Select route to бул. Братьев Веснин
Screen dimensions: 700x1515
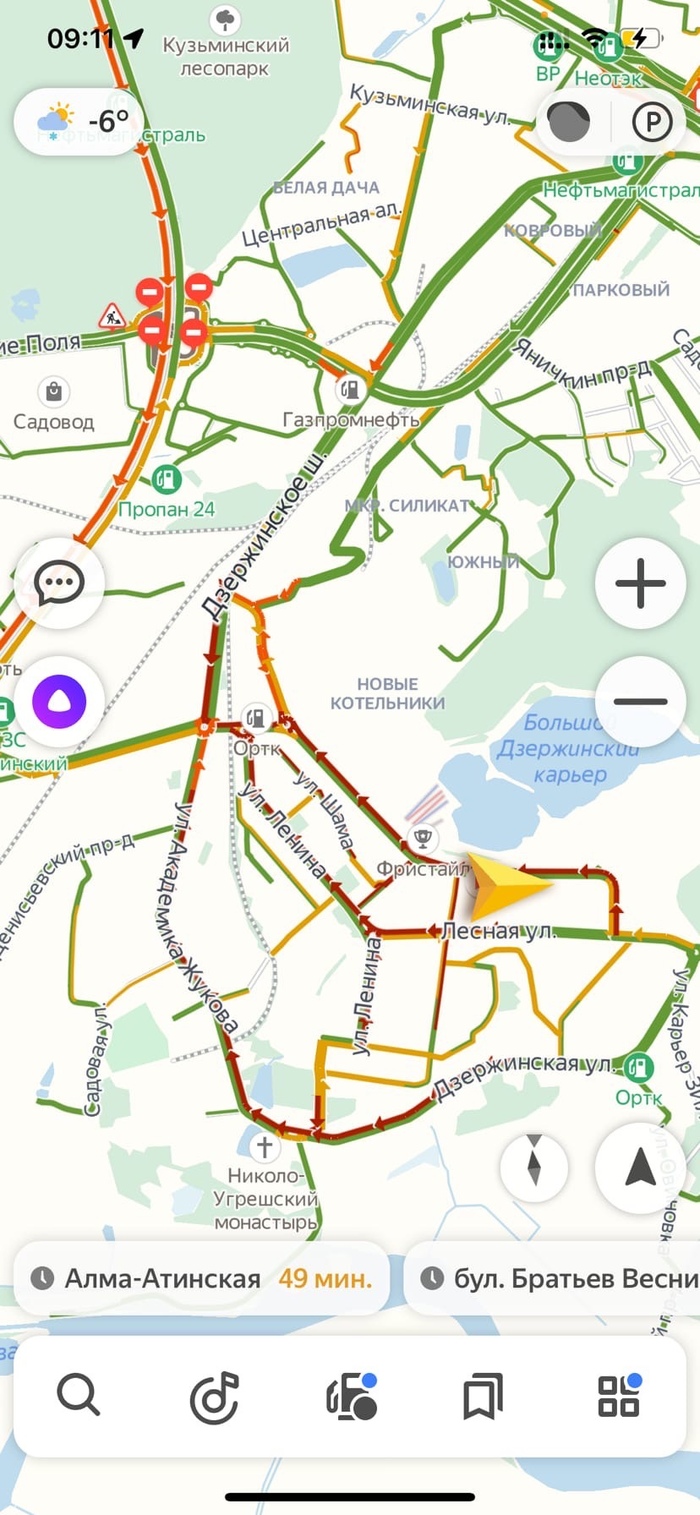click(555, 1278)
